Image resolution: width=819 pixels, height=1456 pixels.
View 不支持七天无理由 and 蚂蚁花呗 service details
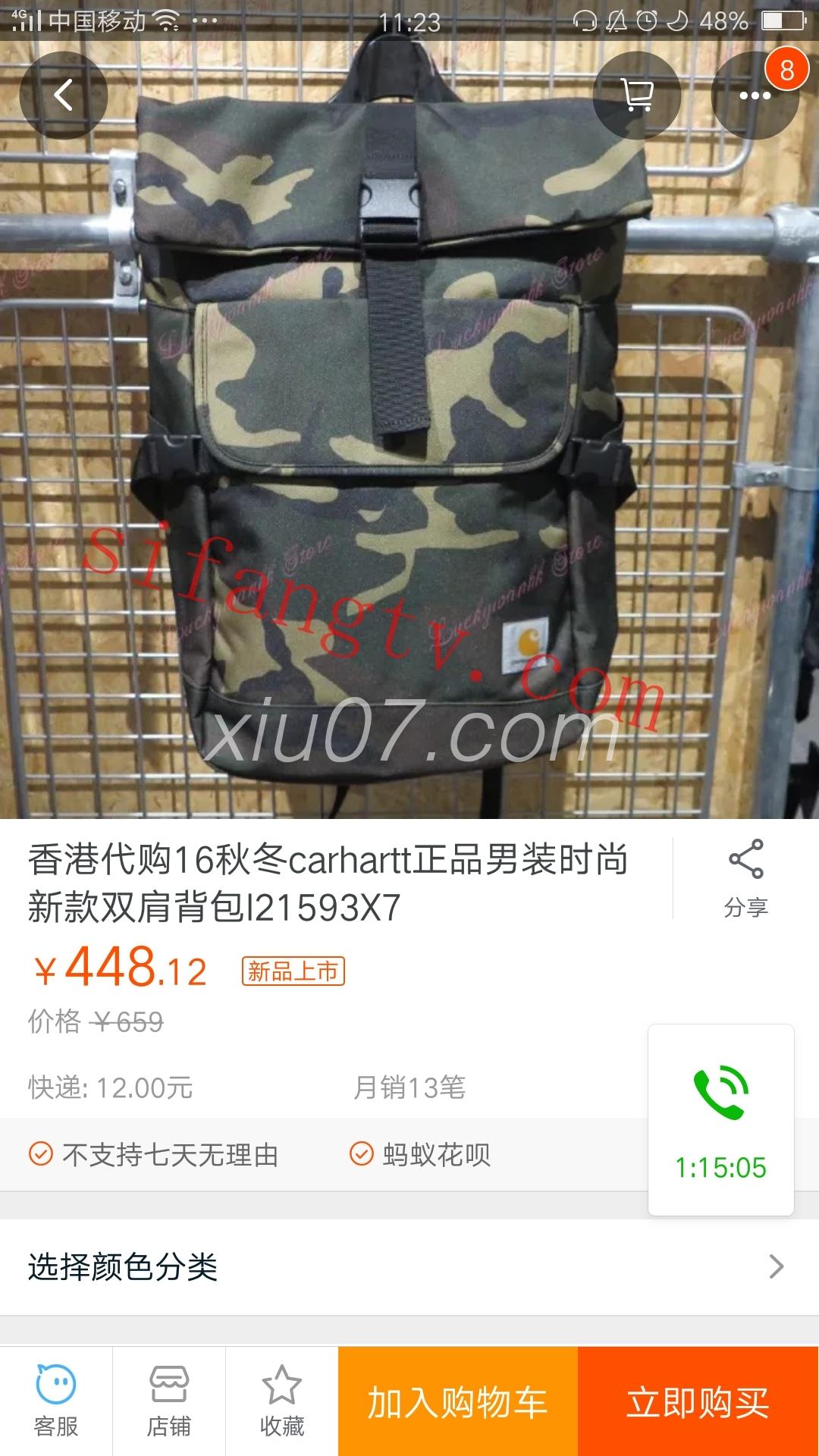303,1154
